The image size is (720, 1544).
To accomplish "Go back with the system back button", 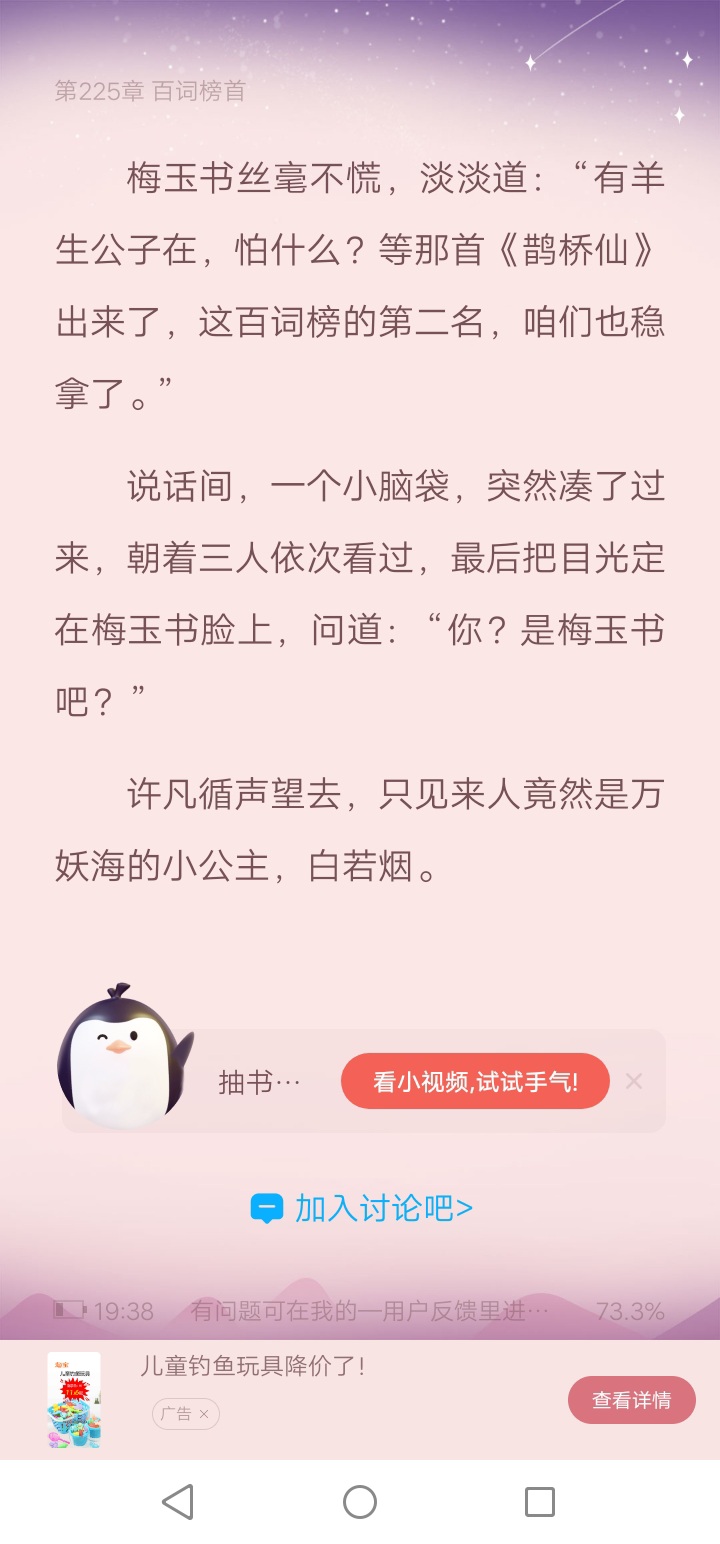I will click(178, 1502).
